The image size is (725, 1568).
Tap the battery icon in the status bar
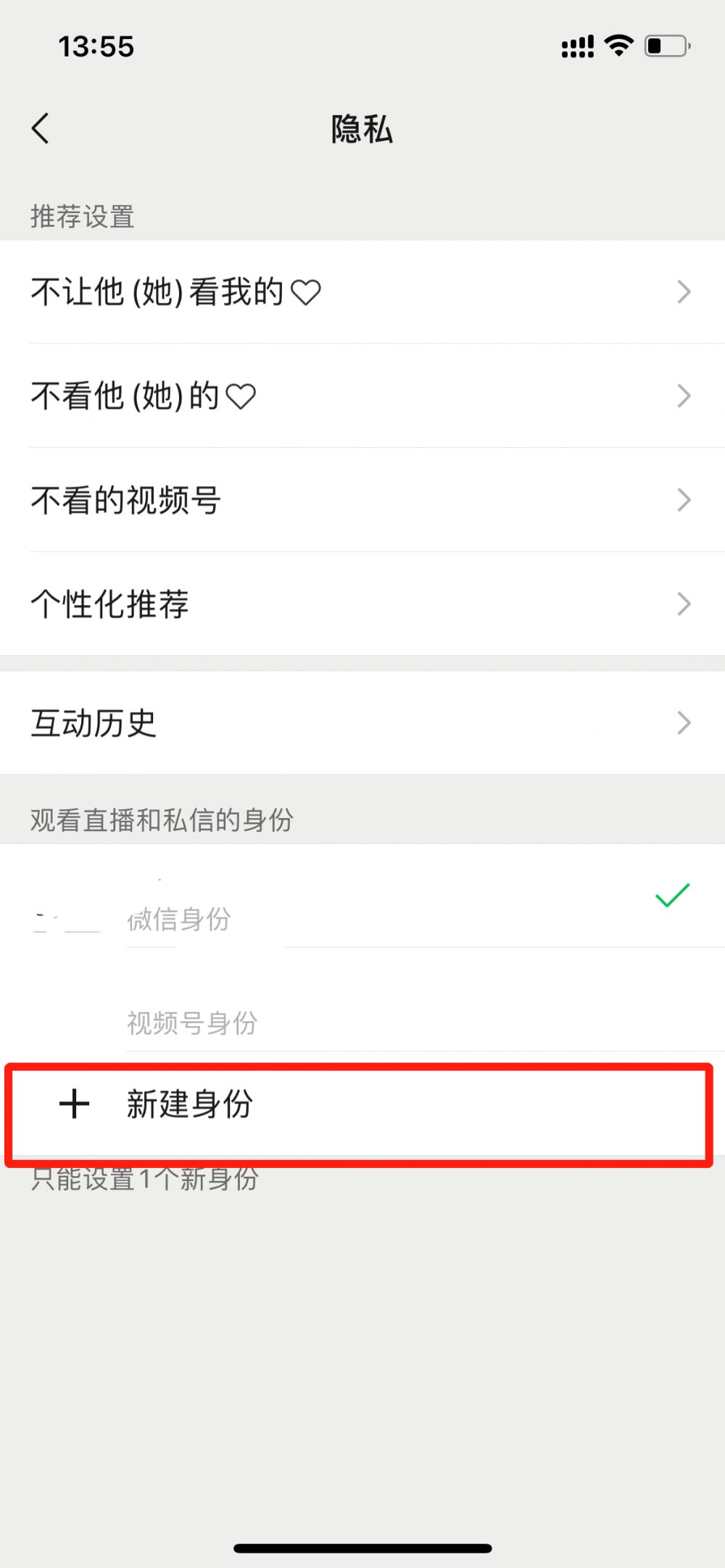[665, 45]
